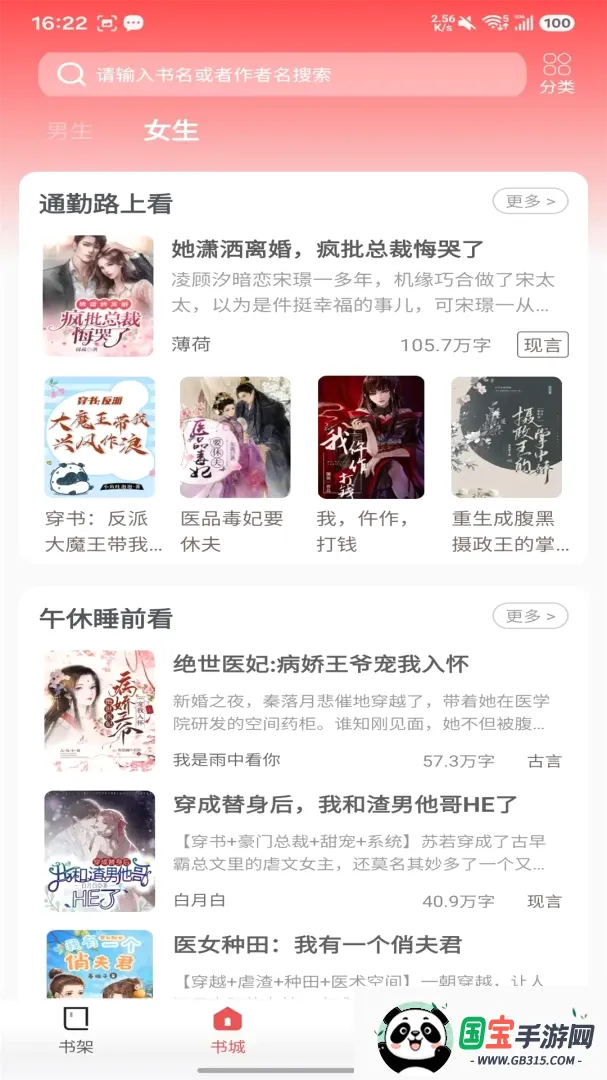Viewport: 607px width, 1080px height.
Task: Open 穿成替身后，我和渣男他哥HE了 book
Action: click(305, 851)
